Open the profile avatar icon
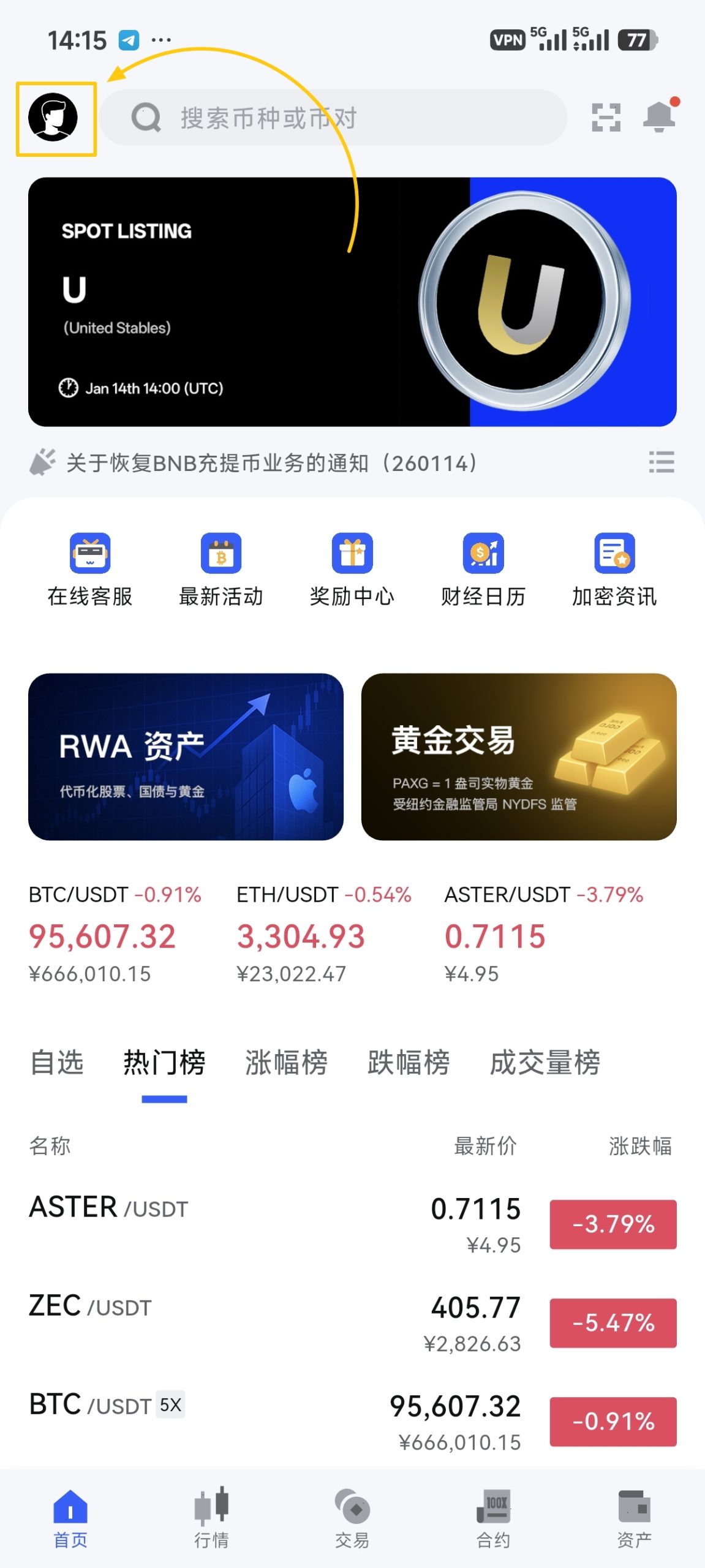The width and height of the screenshot is (705, 1568). tap(53, 118)
